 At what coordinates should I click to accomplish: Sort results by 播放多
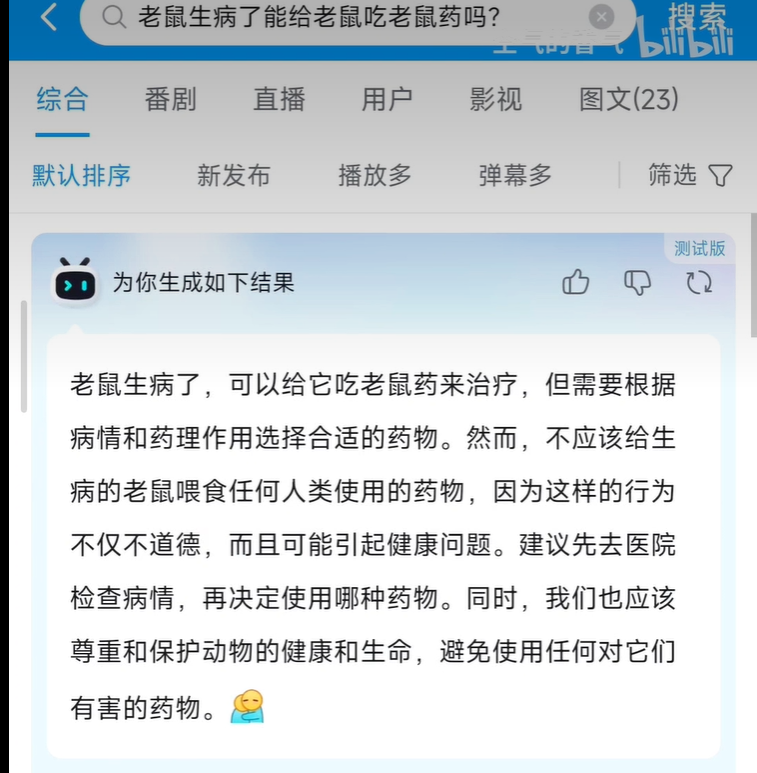tap(375, 176)
